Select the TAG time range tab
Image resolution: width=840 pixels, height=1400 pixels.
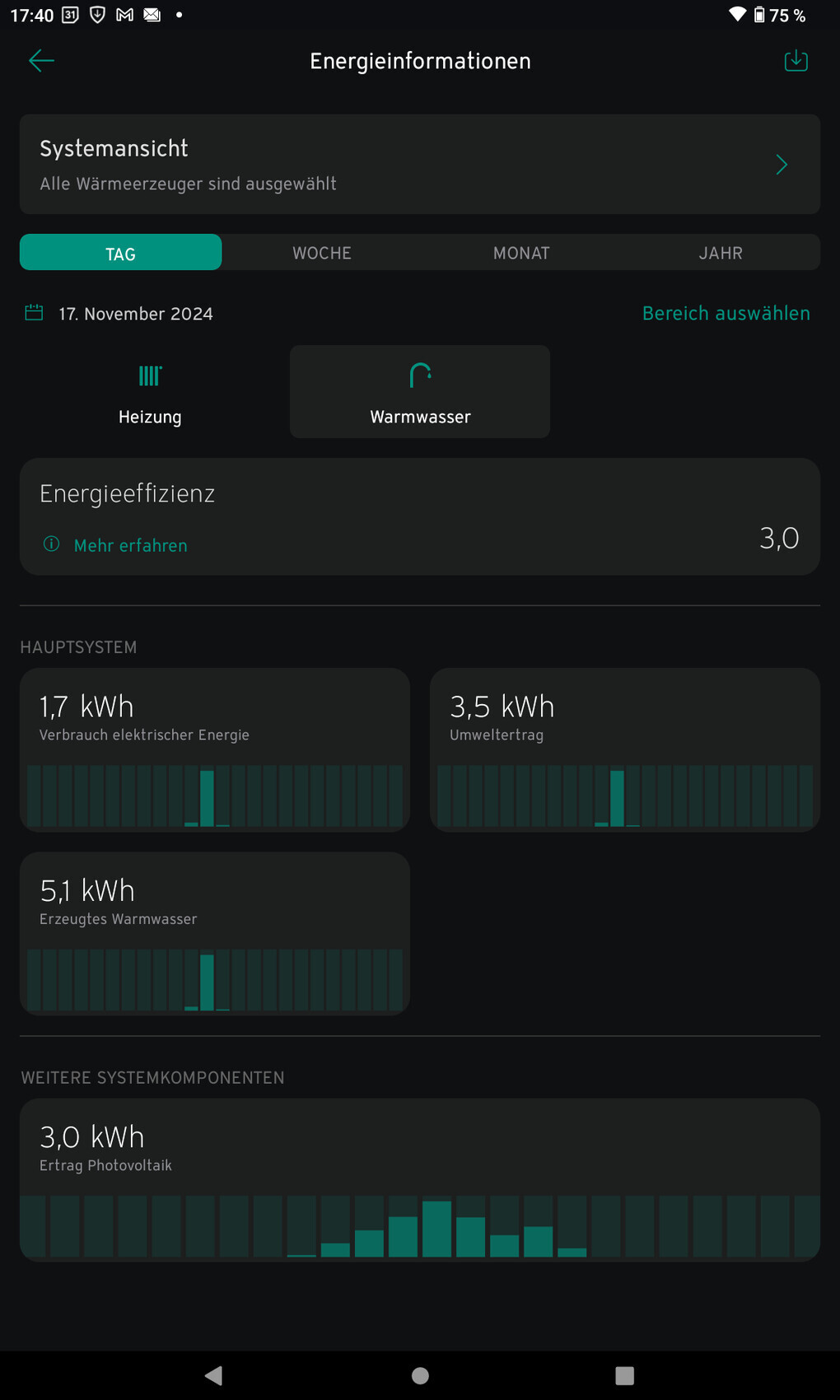pyautogui.click(x=120, y=253)
